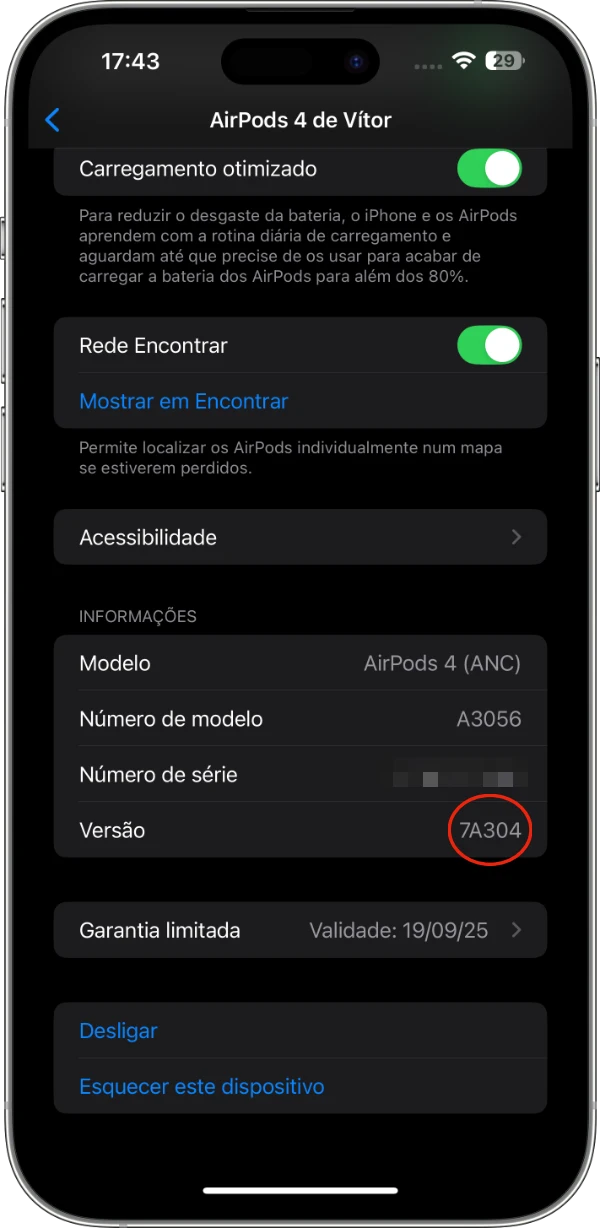This screenshot has height=1228, width=600.
Task: Disable Carregamento otimizado switch
Action: pyautogui.click(x=489, y=169)
